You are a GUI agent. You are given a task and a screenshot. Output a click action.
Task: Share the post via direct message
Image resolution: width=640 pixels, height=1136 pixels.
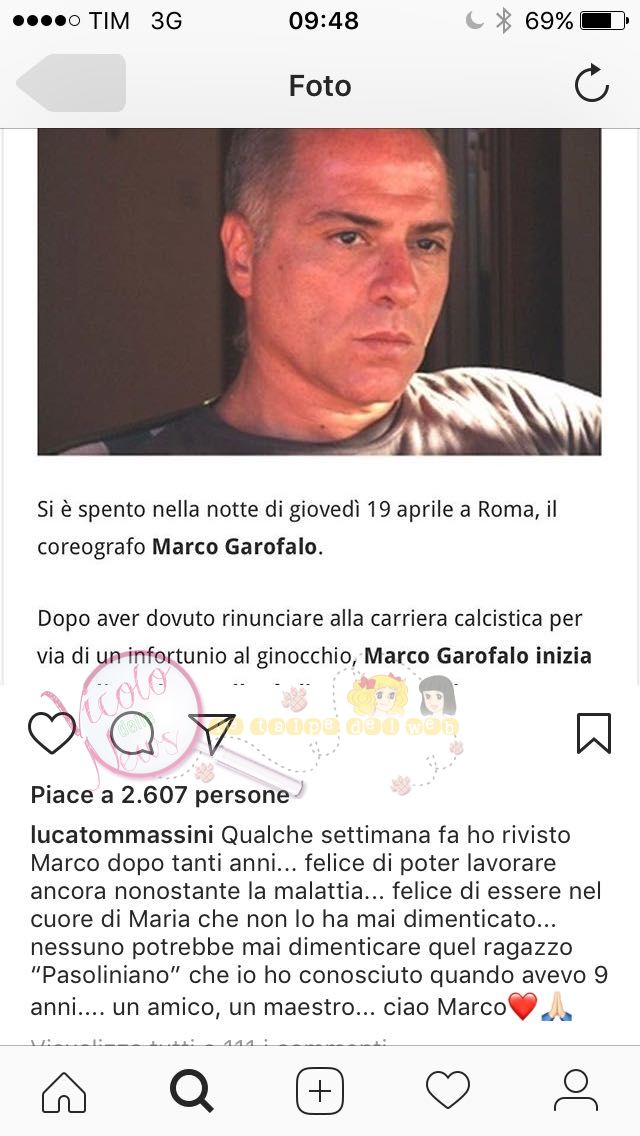(x=212, y=733)
